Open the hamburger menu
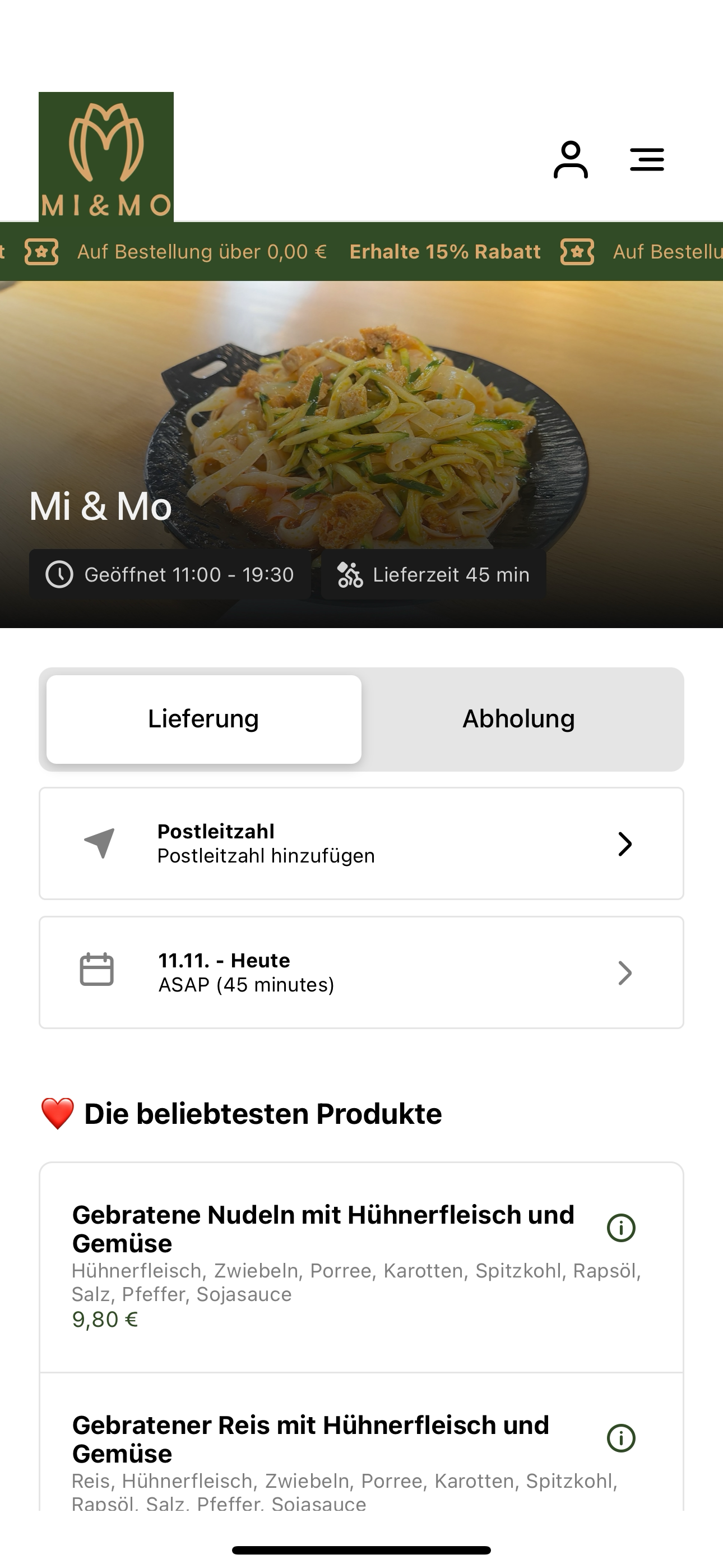This screenshot has width=723, height=1568. [x=646, y=159]
